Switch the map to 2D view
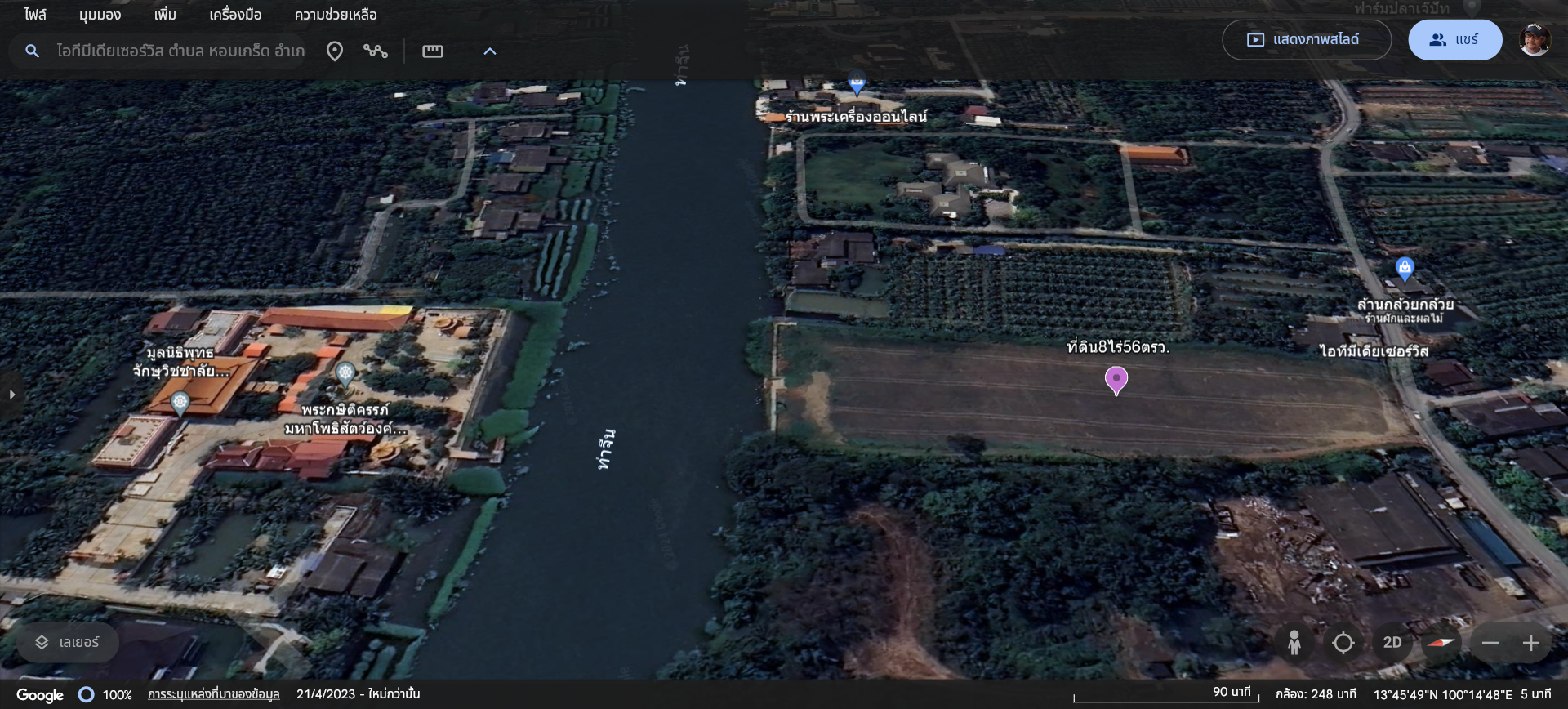This screenshot has width=1568, height=709. (1392, 643)
